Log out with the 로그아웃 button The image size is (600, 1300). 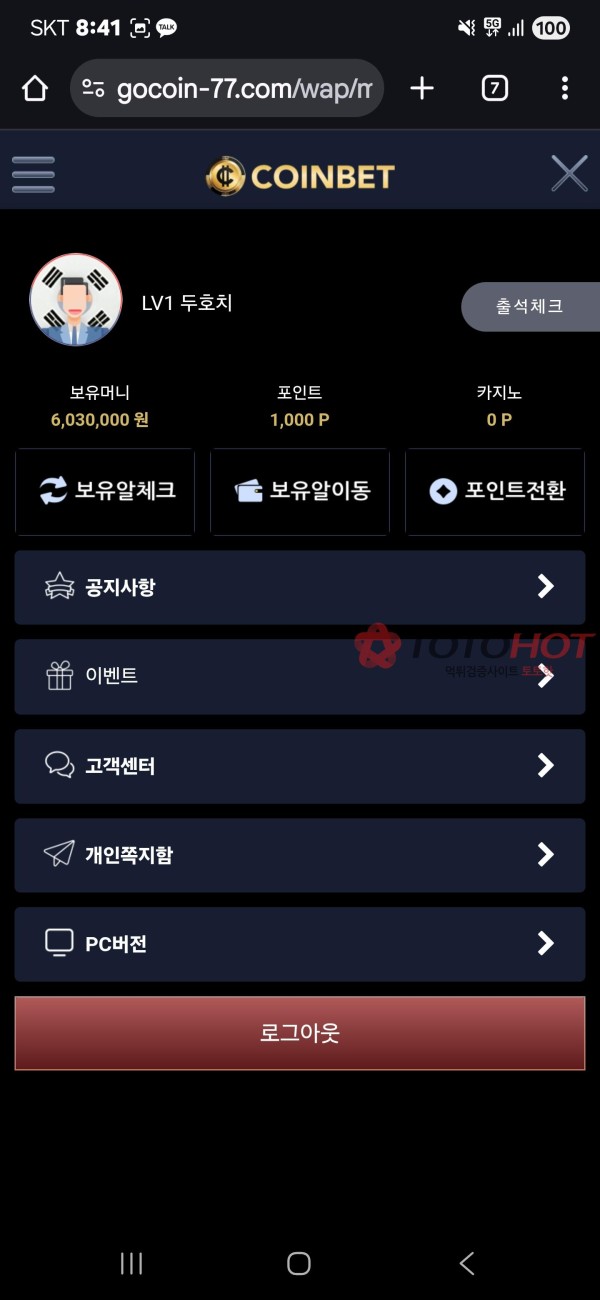pyautogui.click(x=300, y=1033)
